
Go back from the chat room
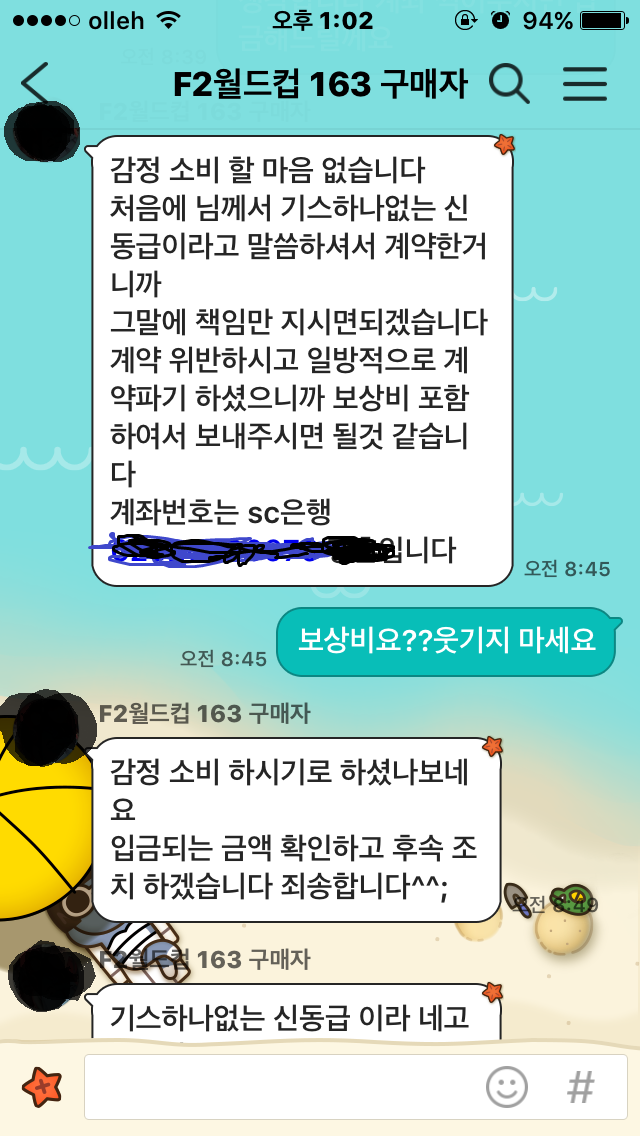tap(35, 85)
